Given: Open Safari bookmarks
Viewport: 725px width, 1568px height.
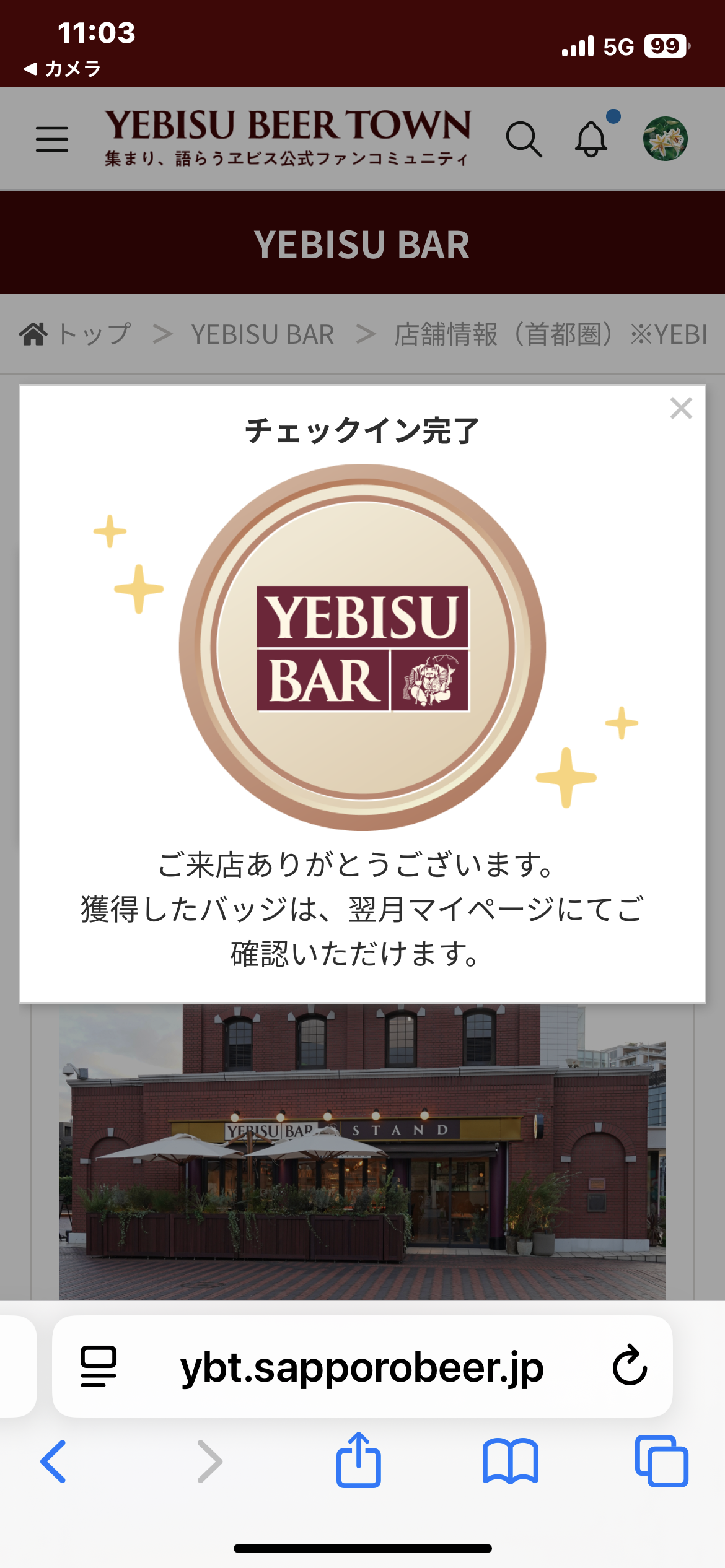Looking at the screenshot, I should click(510, 1461).
